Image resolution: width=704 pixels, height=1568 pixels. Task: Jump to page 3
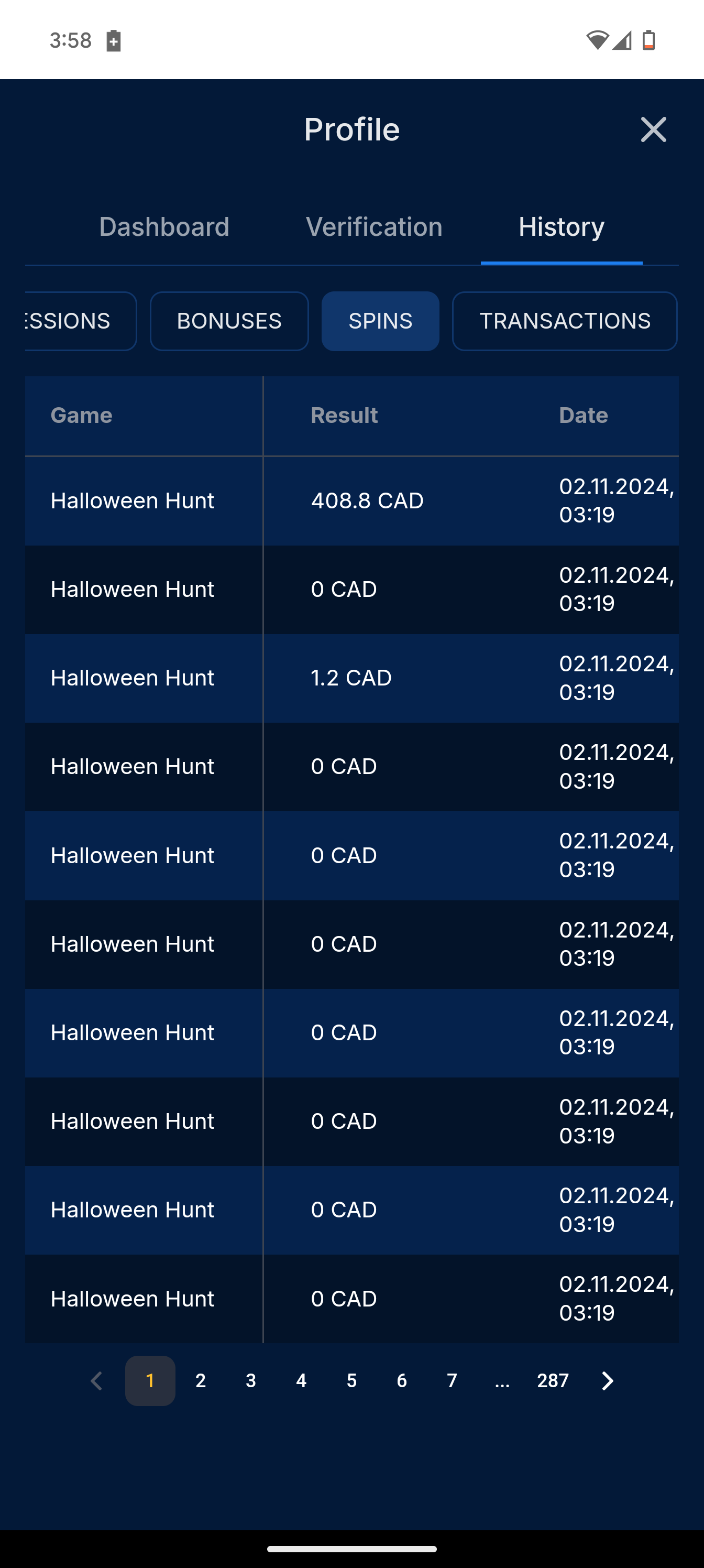point(251,1380)
